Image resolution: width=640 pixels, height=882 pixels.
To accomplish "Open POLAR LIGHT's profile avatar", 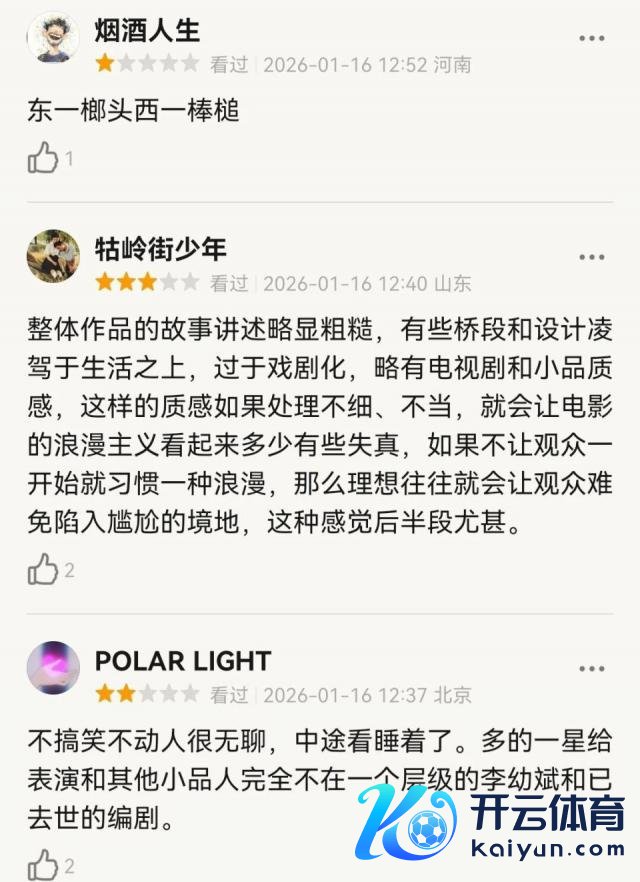I will click(x=53, y=668).
